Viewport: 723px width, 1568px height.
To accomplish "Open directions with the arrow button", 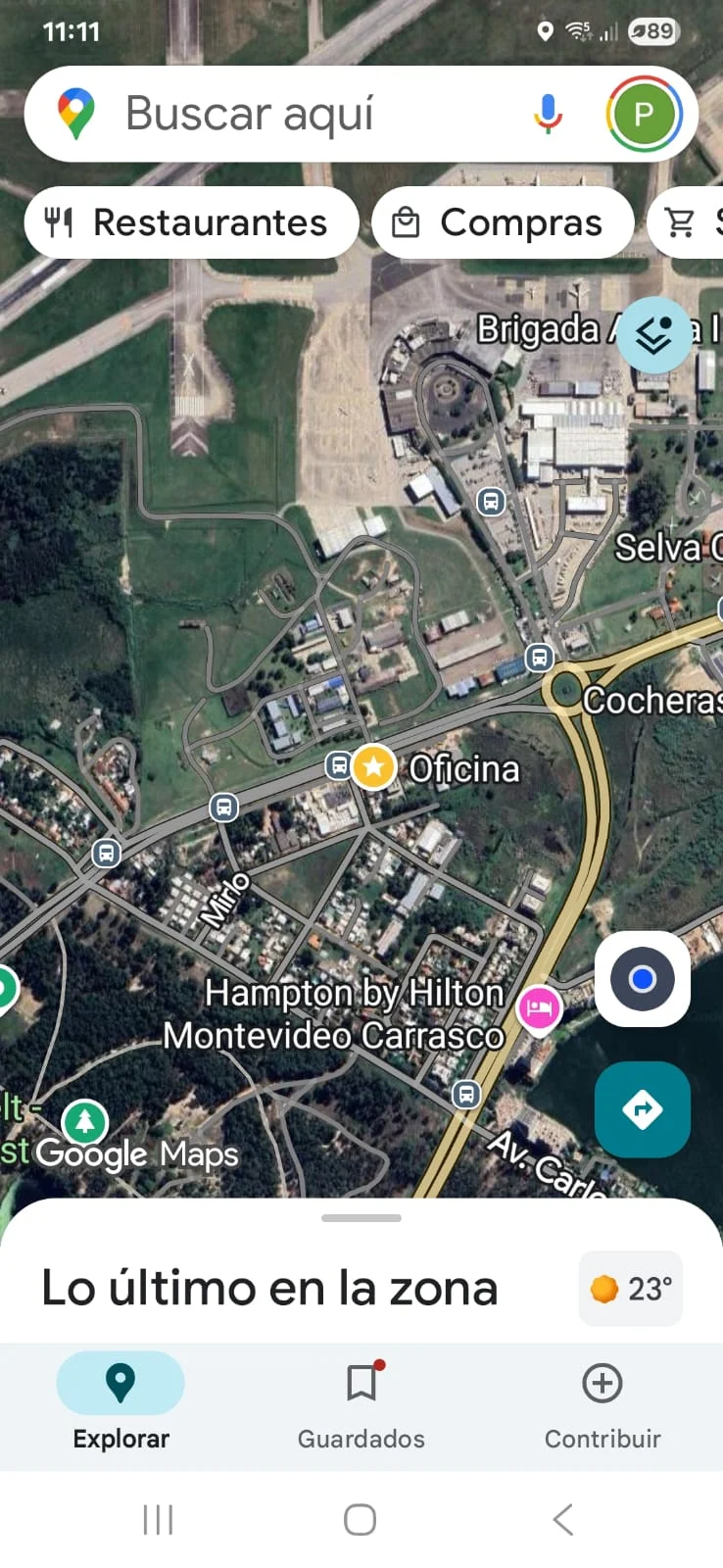I will point(643,1109).
